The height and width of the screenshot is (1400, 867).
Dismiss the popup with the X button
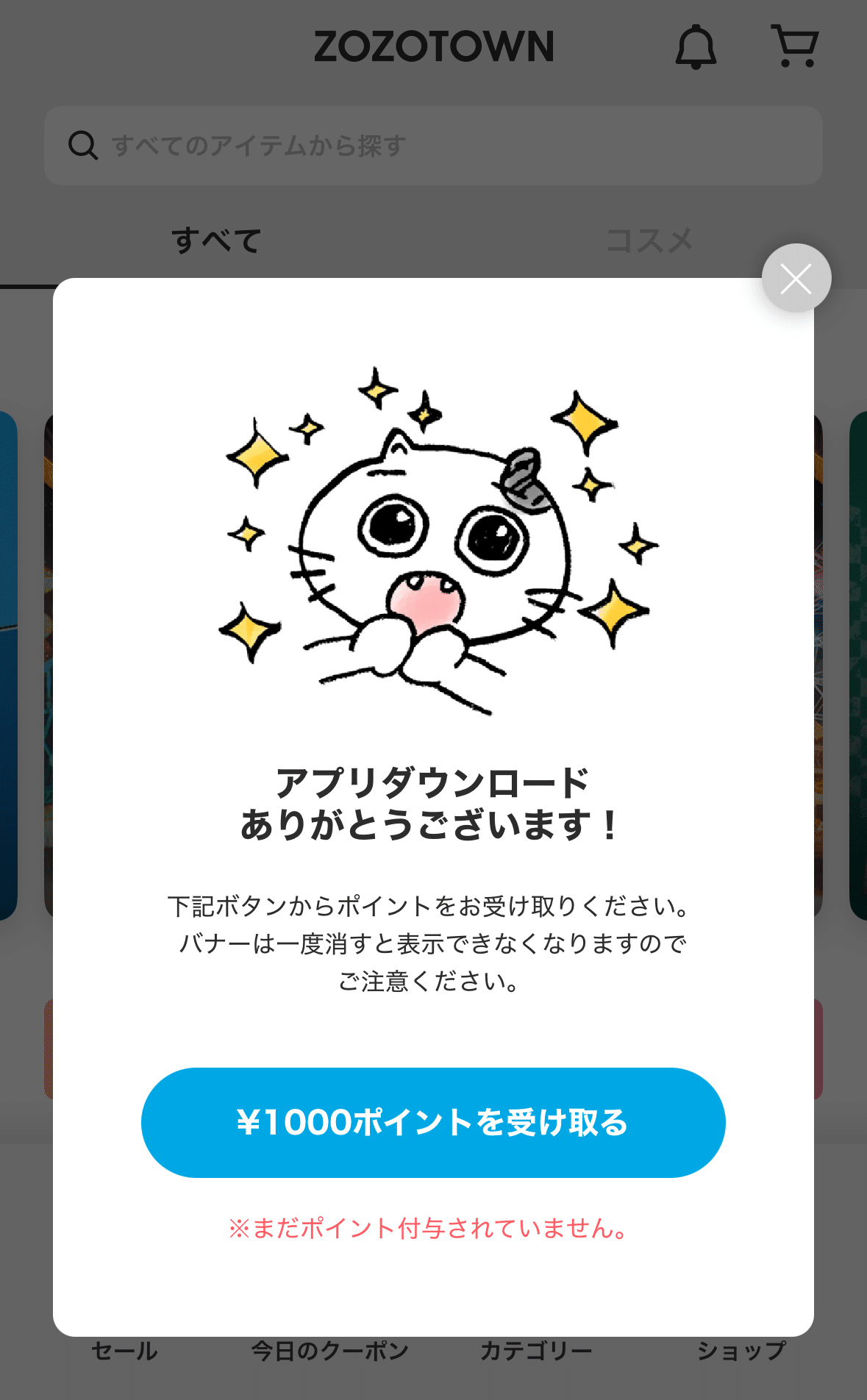tap(795, 278)
